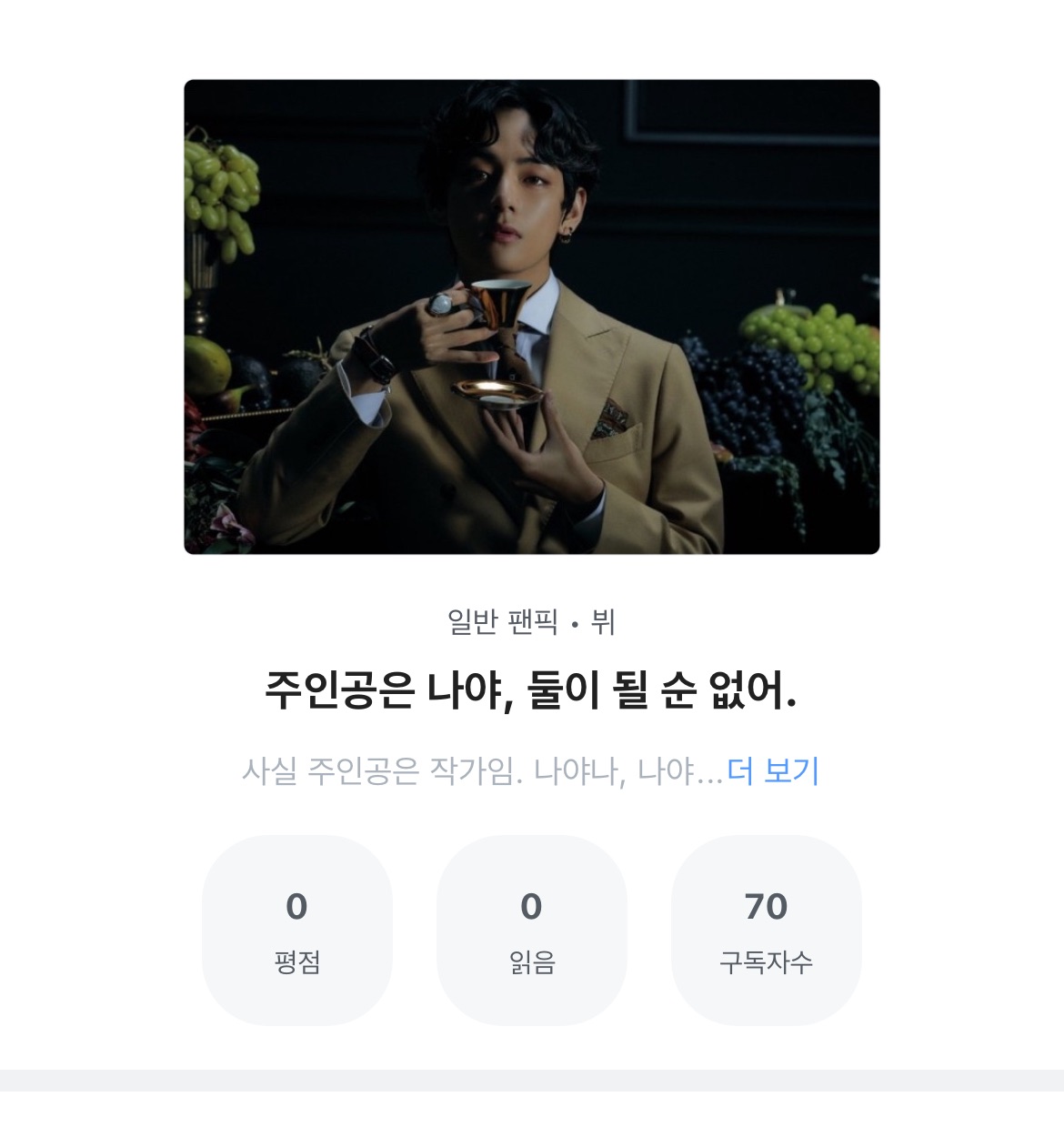Open the fanfic cover image
Screen dimensions: 1064x1127
[531, 317]
